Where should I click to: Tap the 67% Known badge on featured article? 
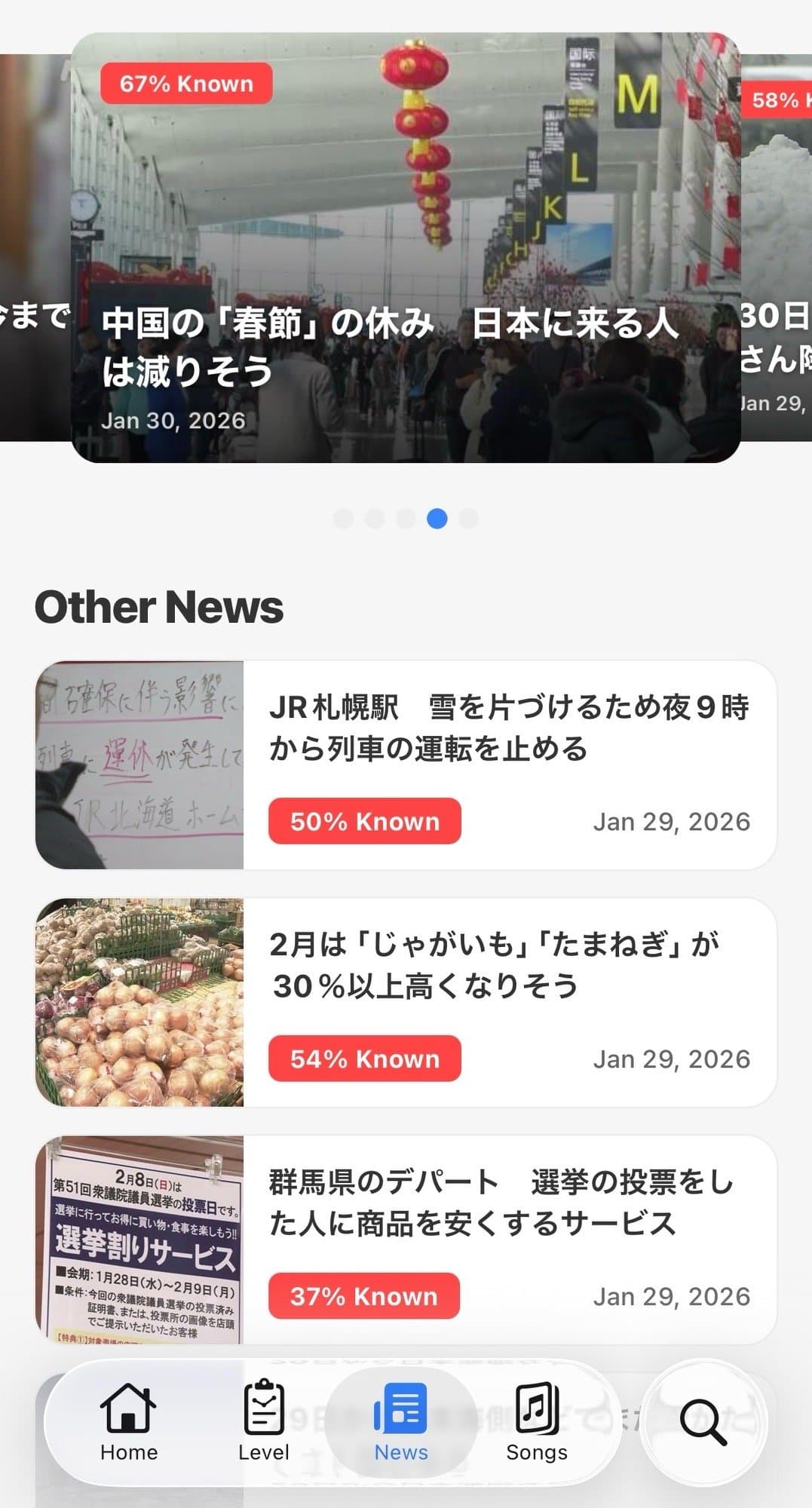pyautogui.click(x=186, y=84)
